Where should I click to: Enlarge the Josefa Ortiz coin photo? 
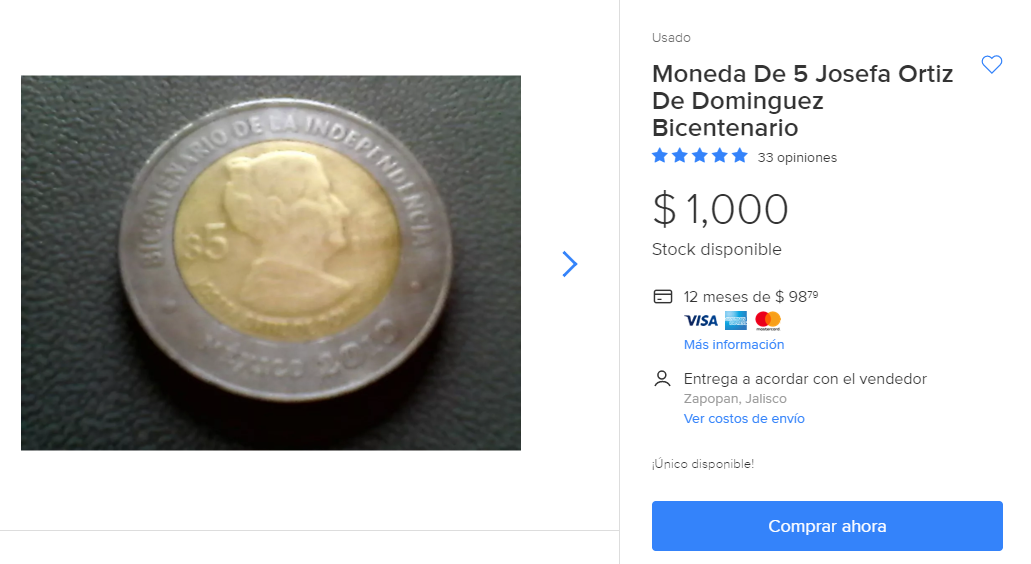(x=271, y=263)
